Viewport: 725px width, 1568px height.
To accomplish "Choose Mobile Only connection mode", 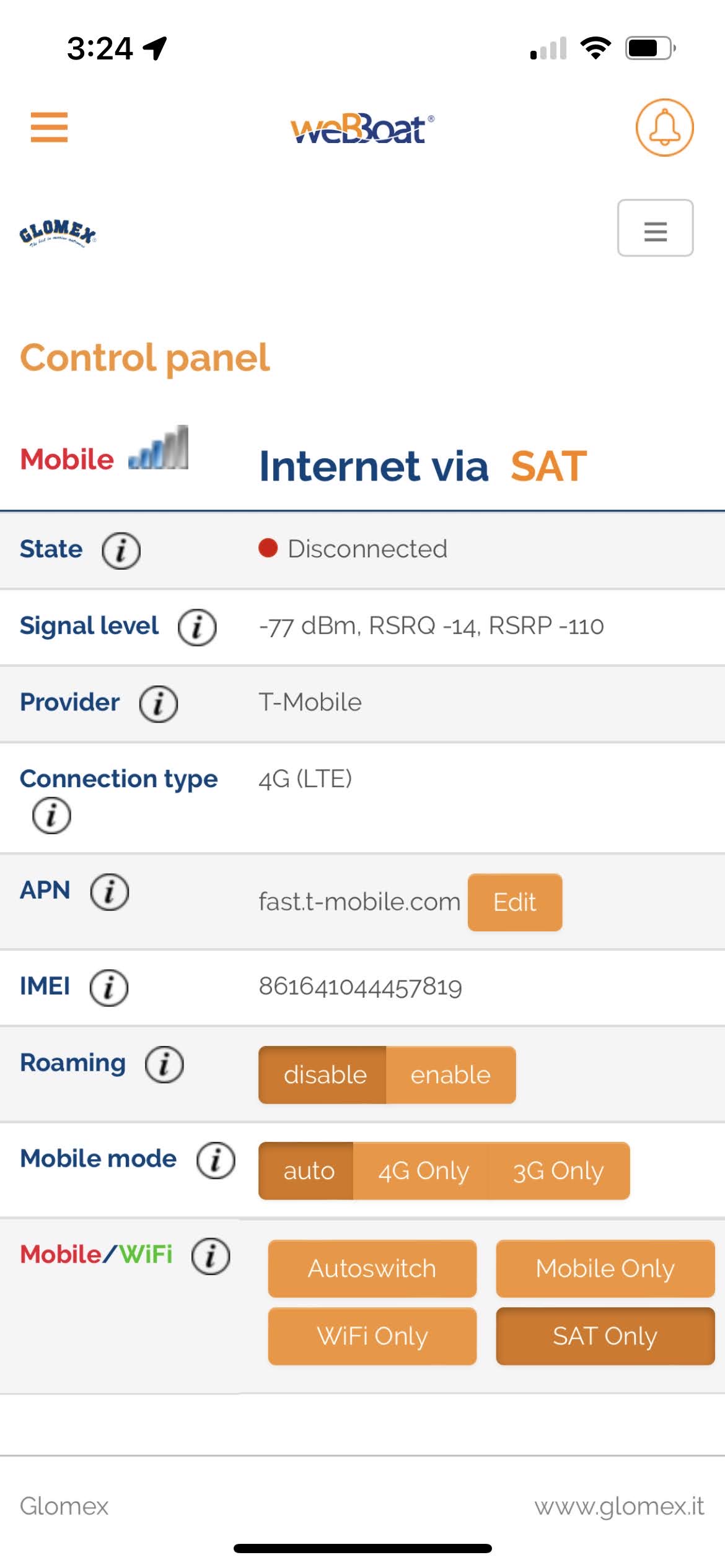I will click(605, 1268).
